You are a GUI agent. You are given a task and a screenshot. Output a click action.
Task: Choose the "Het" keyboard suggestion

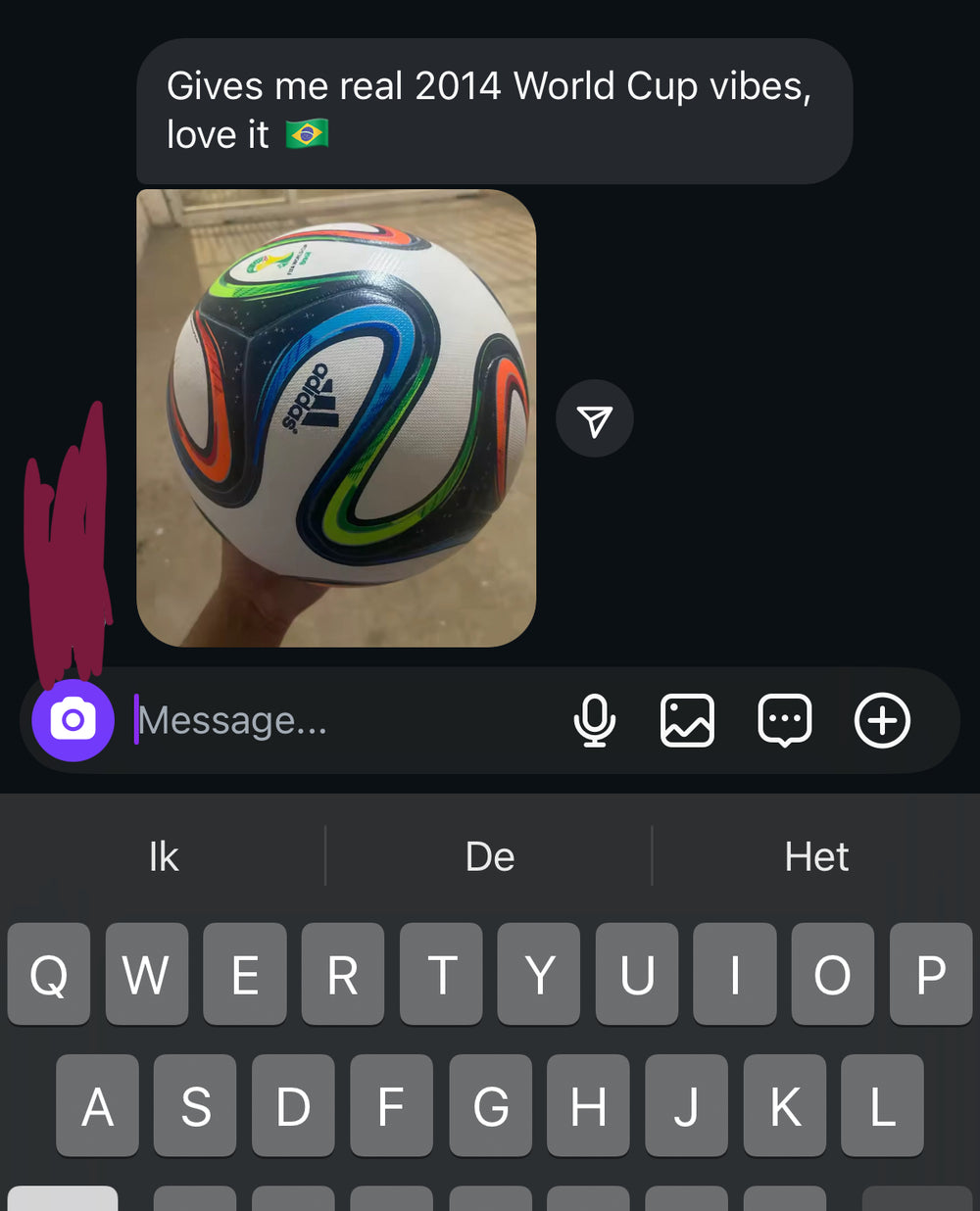point(816,857)
